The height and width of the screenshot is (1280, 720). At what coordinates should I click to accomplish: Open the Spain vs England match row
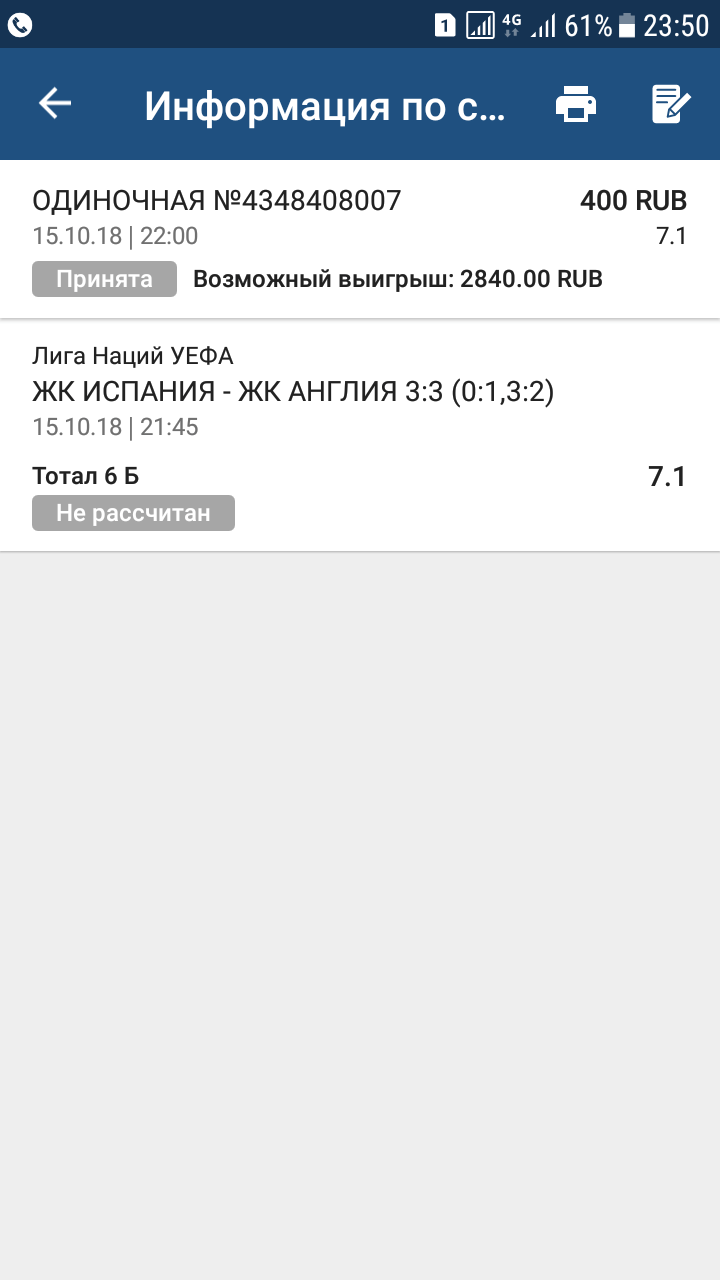click(293, 392)
